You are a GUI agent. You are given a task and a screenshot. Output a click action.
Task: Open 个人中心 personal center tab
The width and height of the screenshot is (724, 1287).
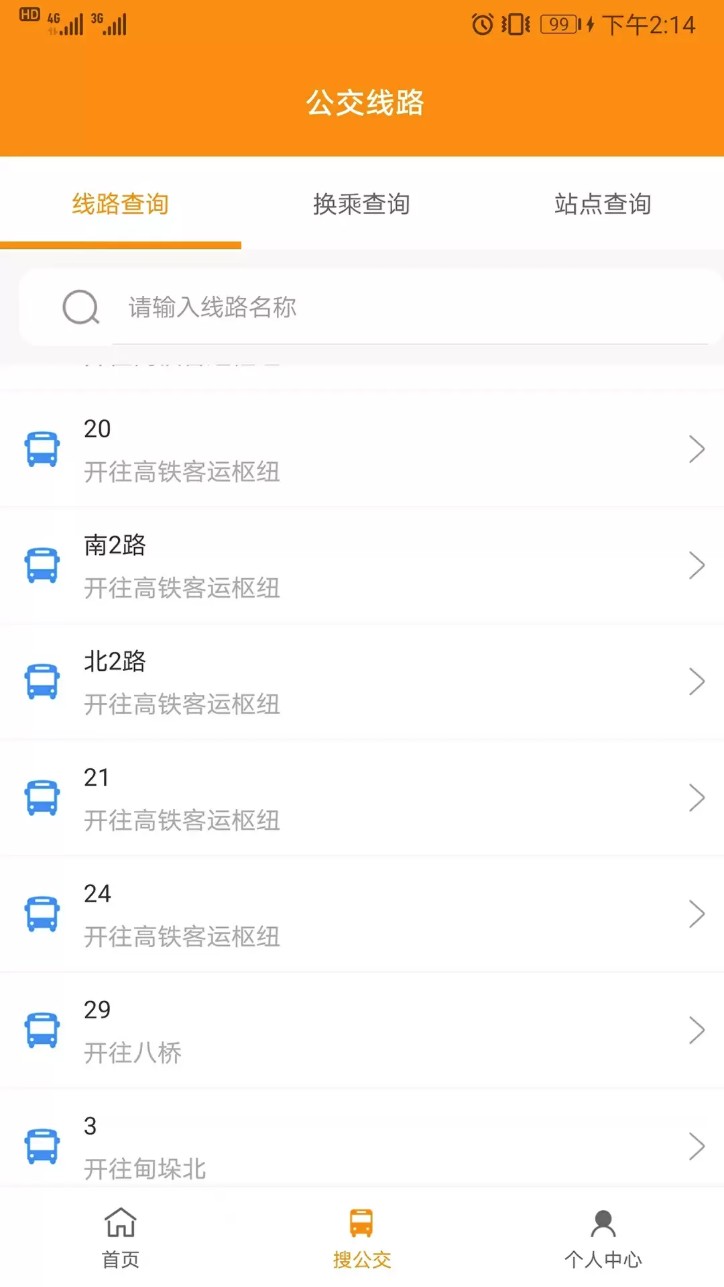click(x=602, y=1237)
